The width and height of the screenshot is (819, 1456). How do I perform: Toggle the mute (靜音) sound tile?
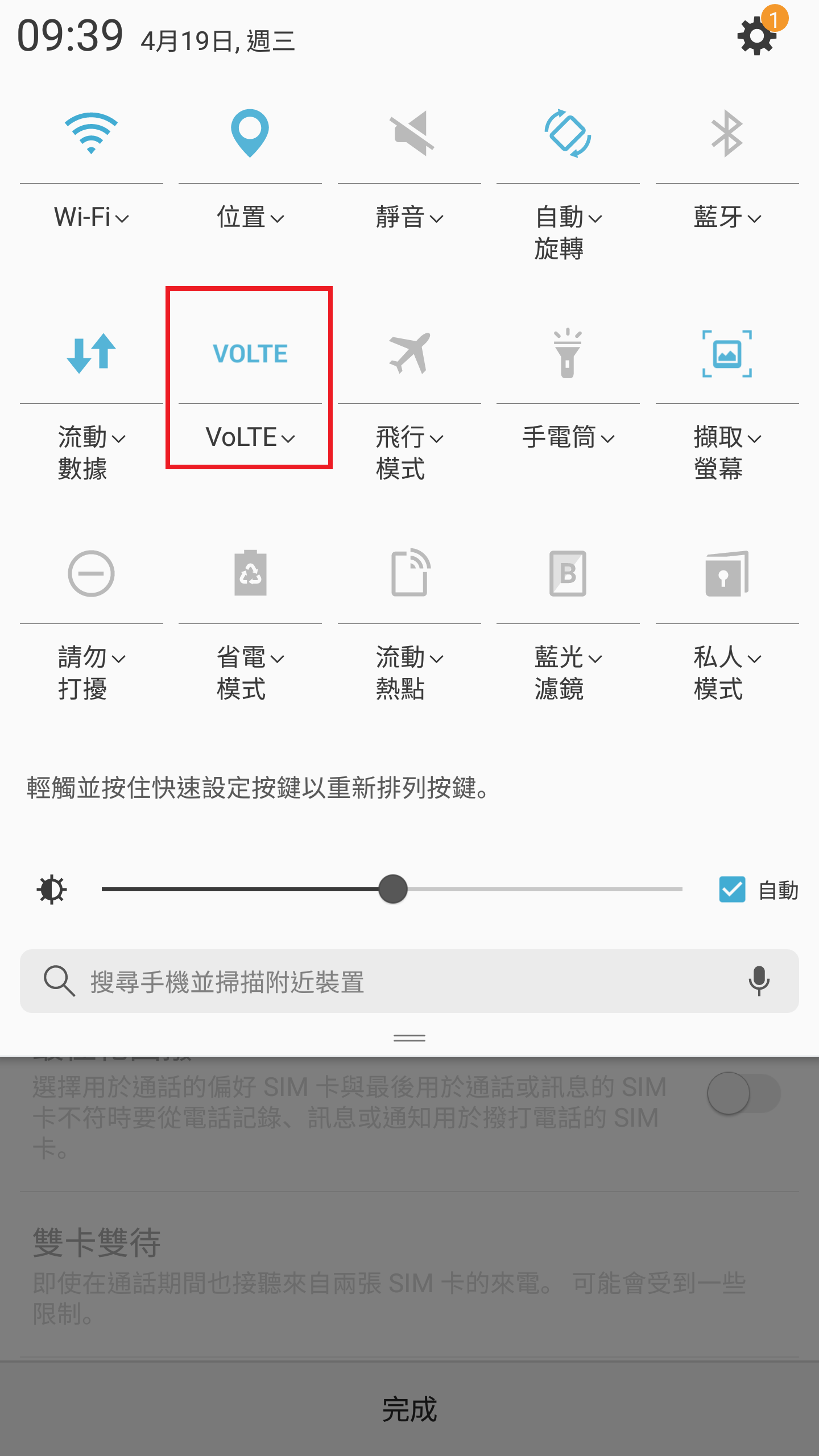(x=409, y=134)
